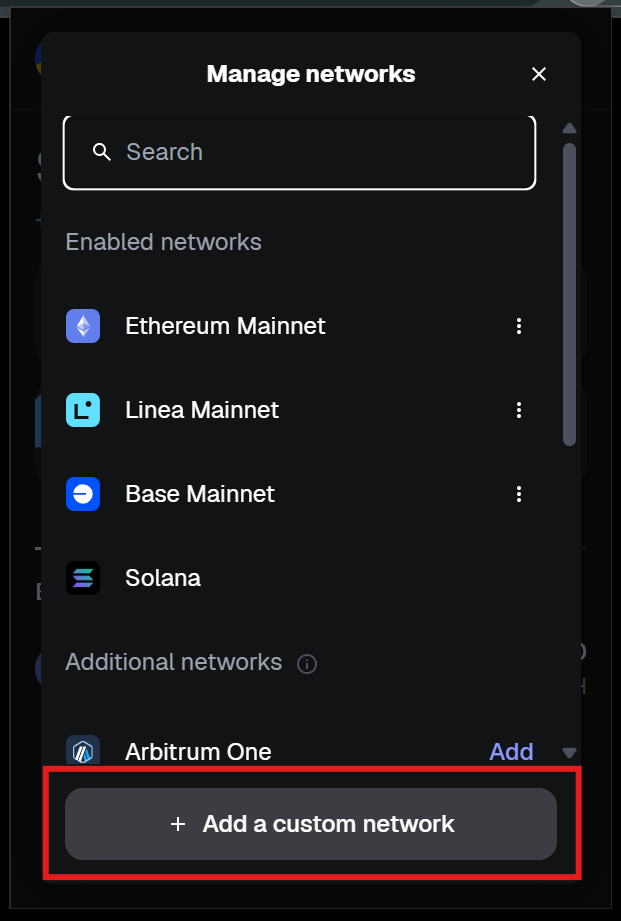Select Ethereum Mainnet network
The height and width of the screenshot is (921, 621).
[x=225, y=326]
